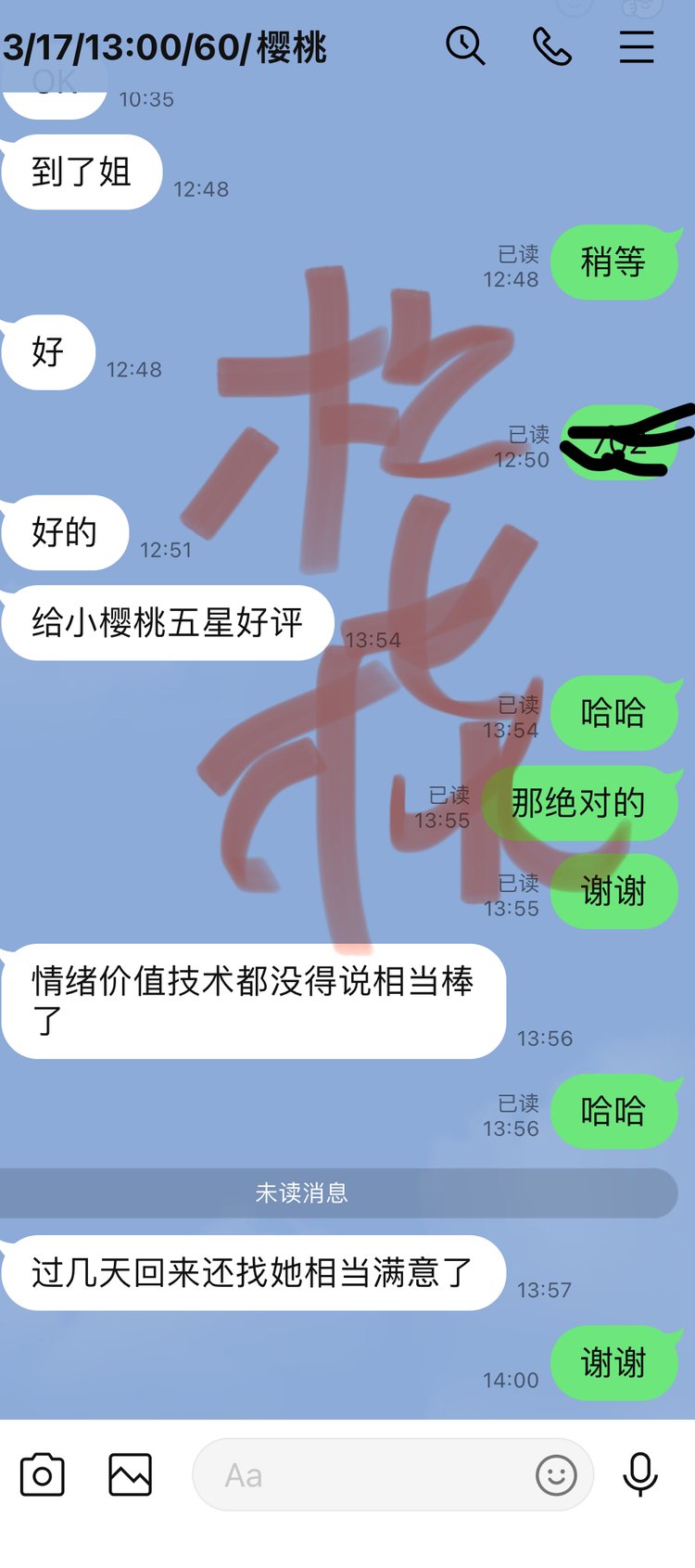Open the camera to take a photo
This screenshot has height=1568, width=695.
pyautogui.click(x=42, y=1474)
